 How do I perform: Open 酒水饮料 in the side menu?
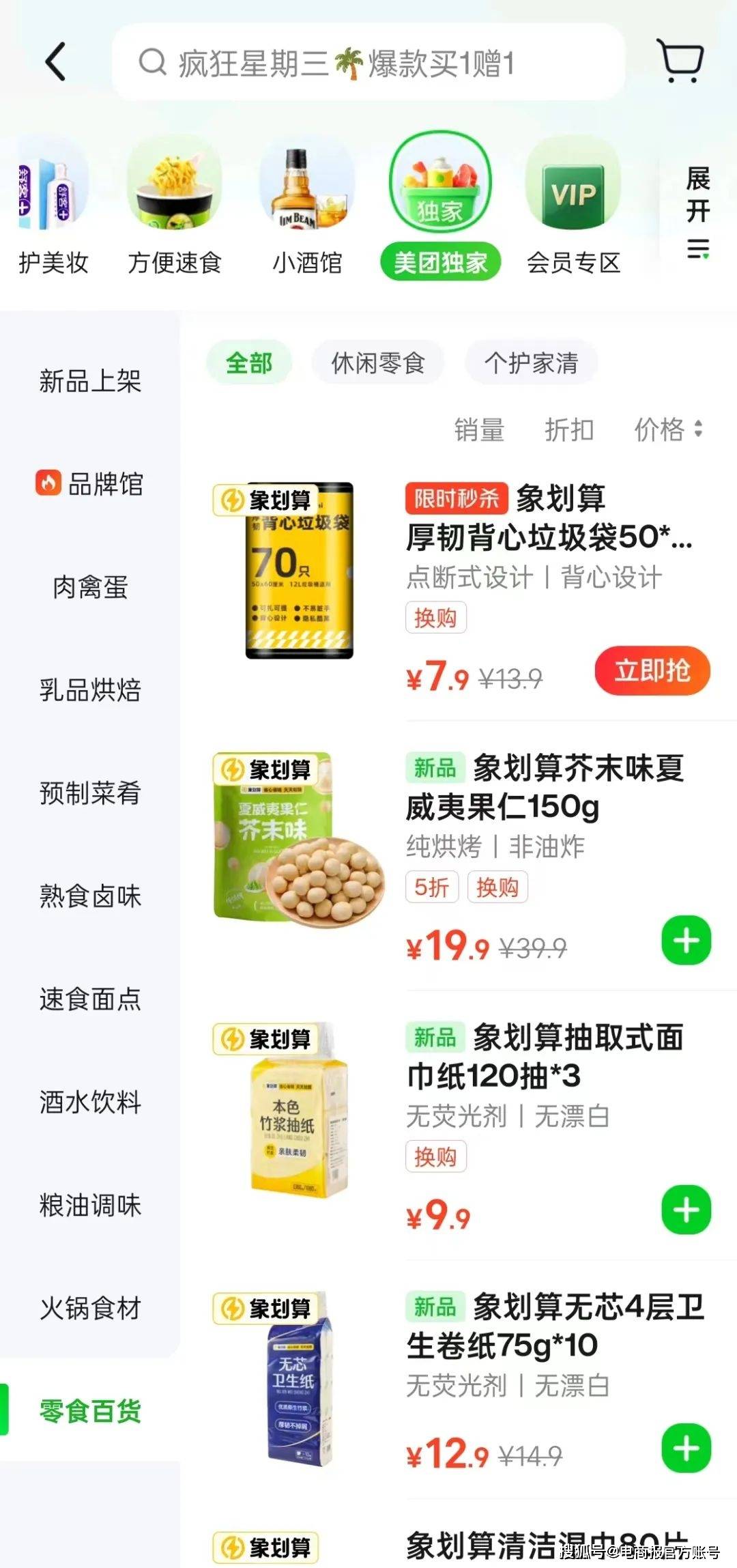click(x=90, y=1102)
